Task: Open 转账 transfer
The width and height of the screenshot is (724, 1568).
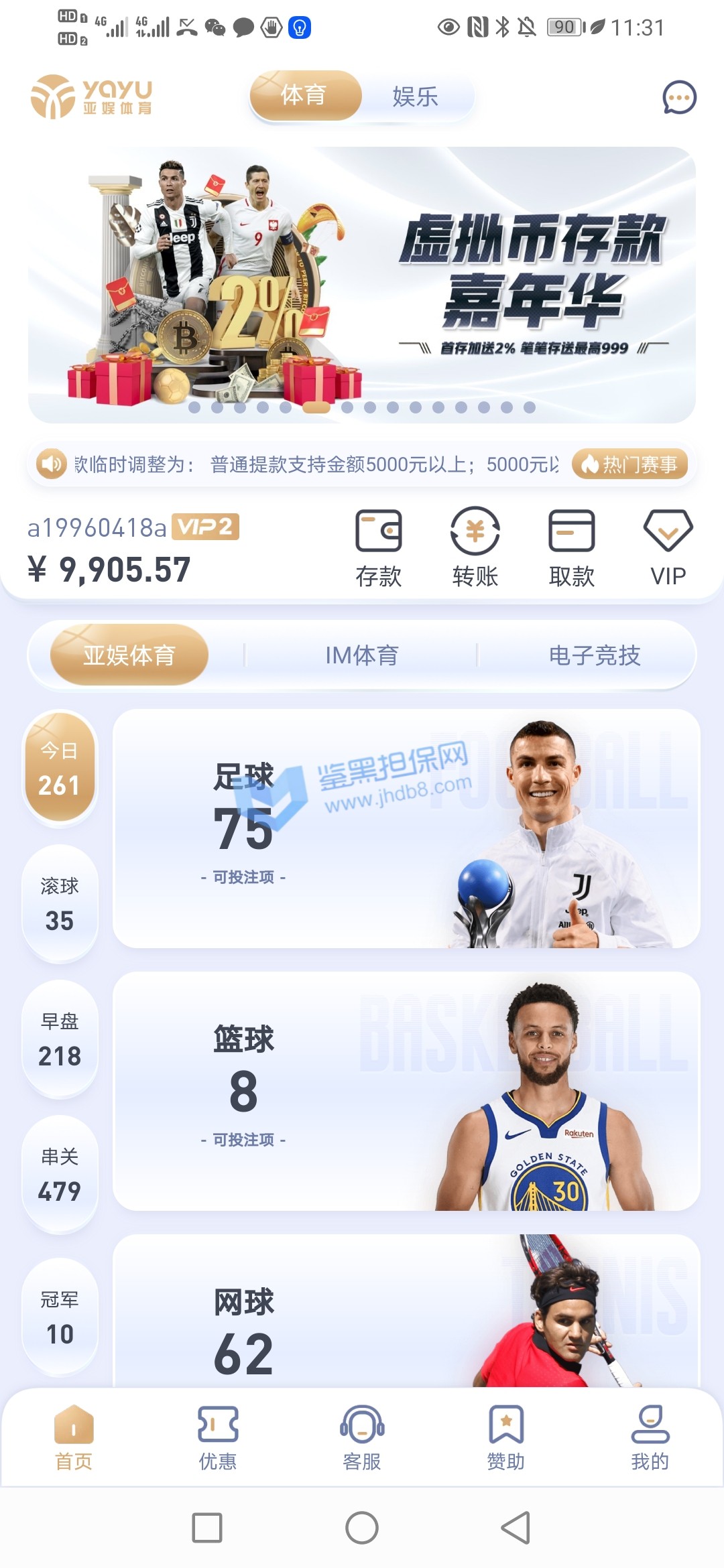Action: click(475, 547)
